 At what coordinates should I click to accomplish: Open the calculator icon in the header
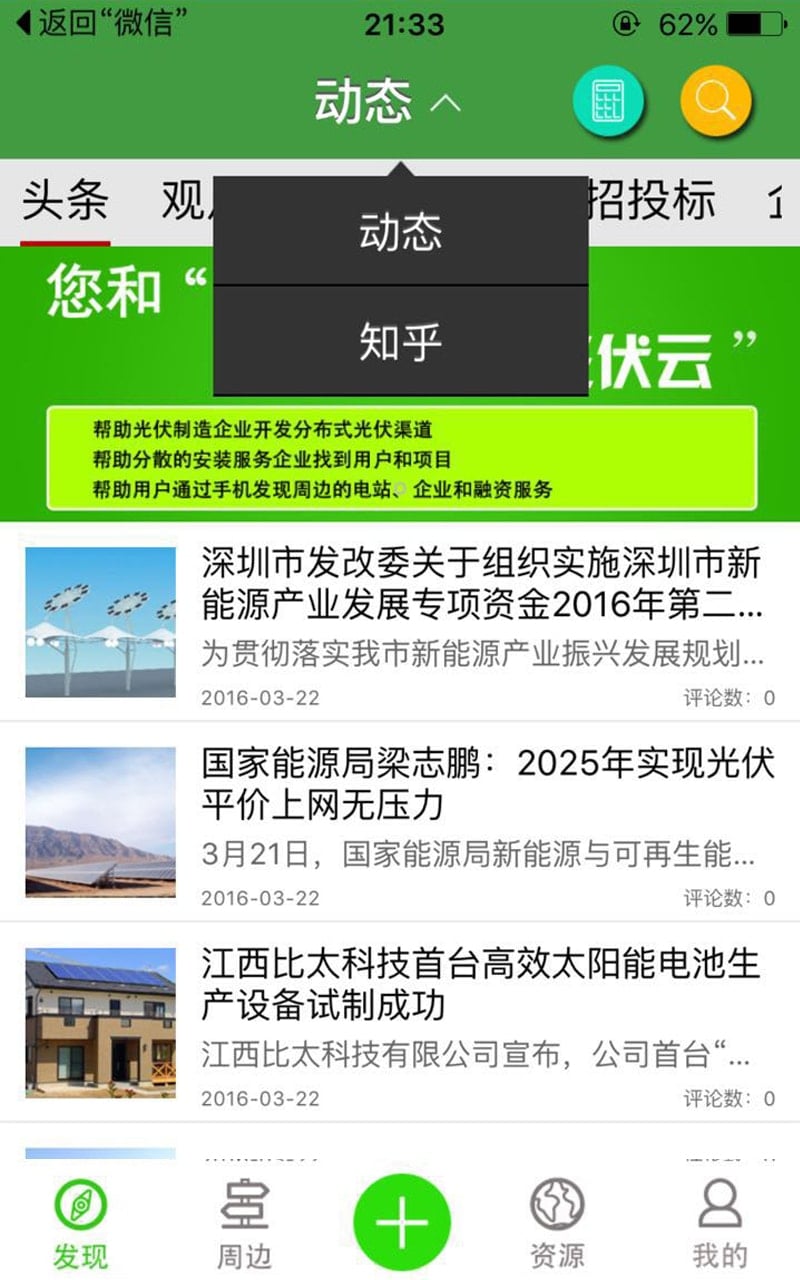click(608, 100)
